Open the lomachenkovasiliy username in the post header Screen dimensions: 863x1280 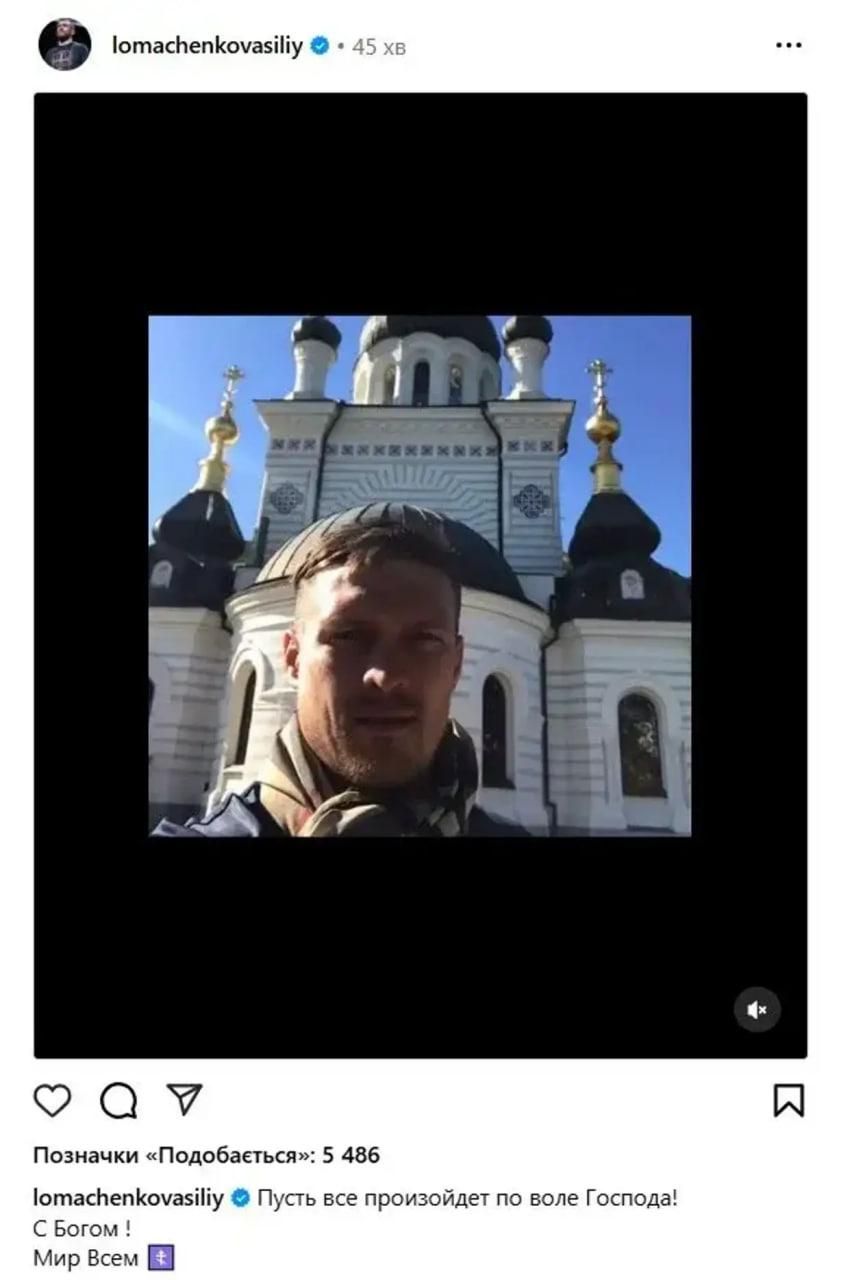pos(207,46)
